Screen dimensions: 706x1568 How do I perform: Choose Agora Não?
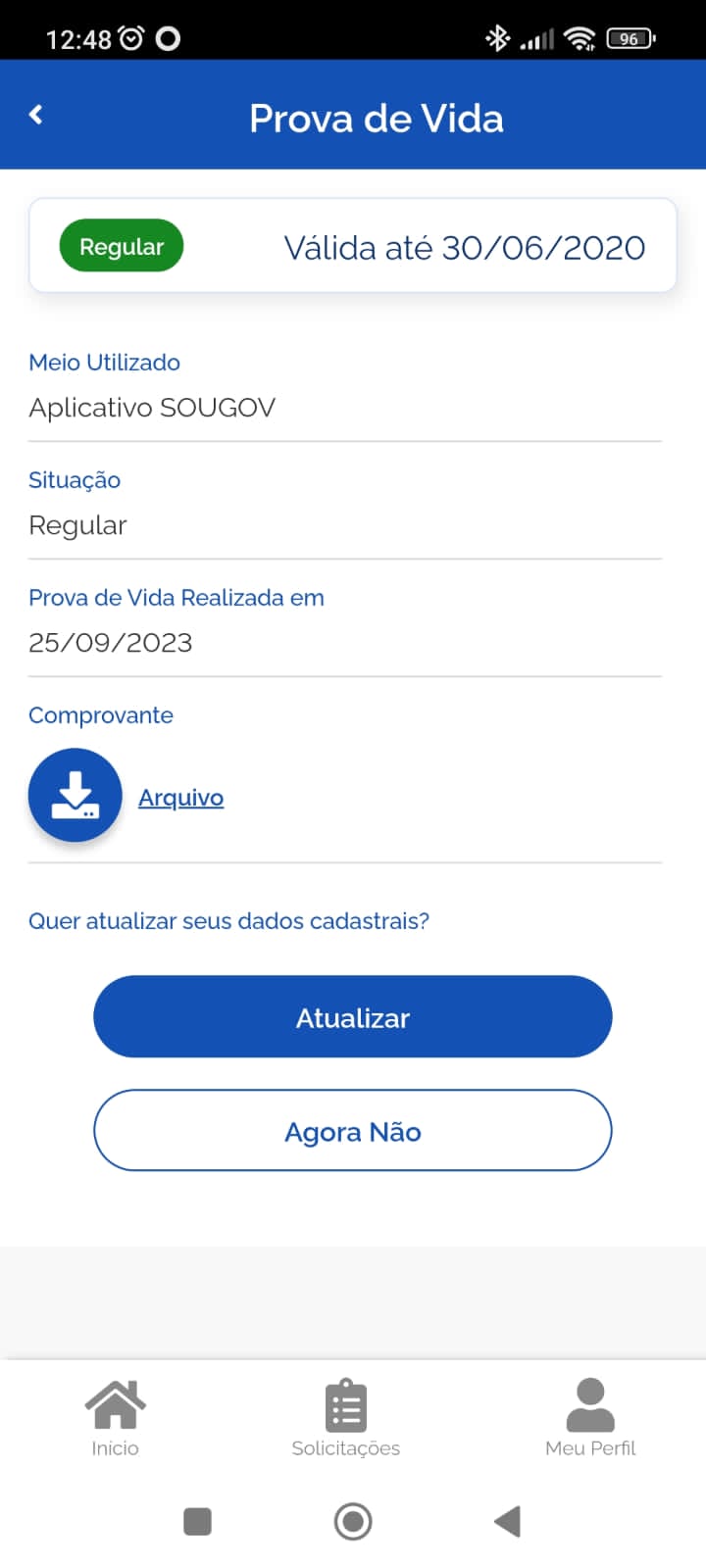click(x=353, y=1130)
